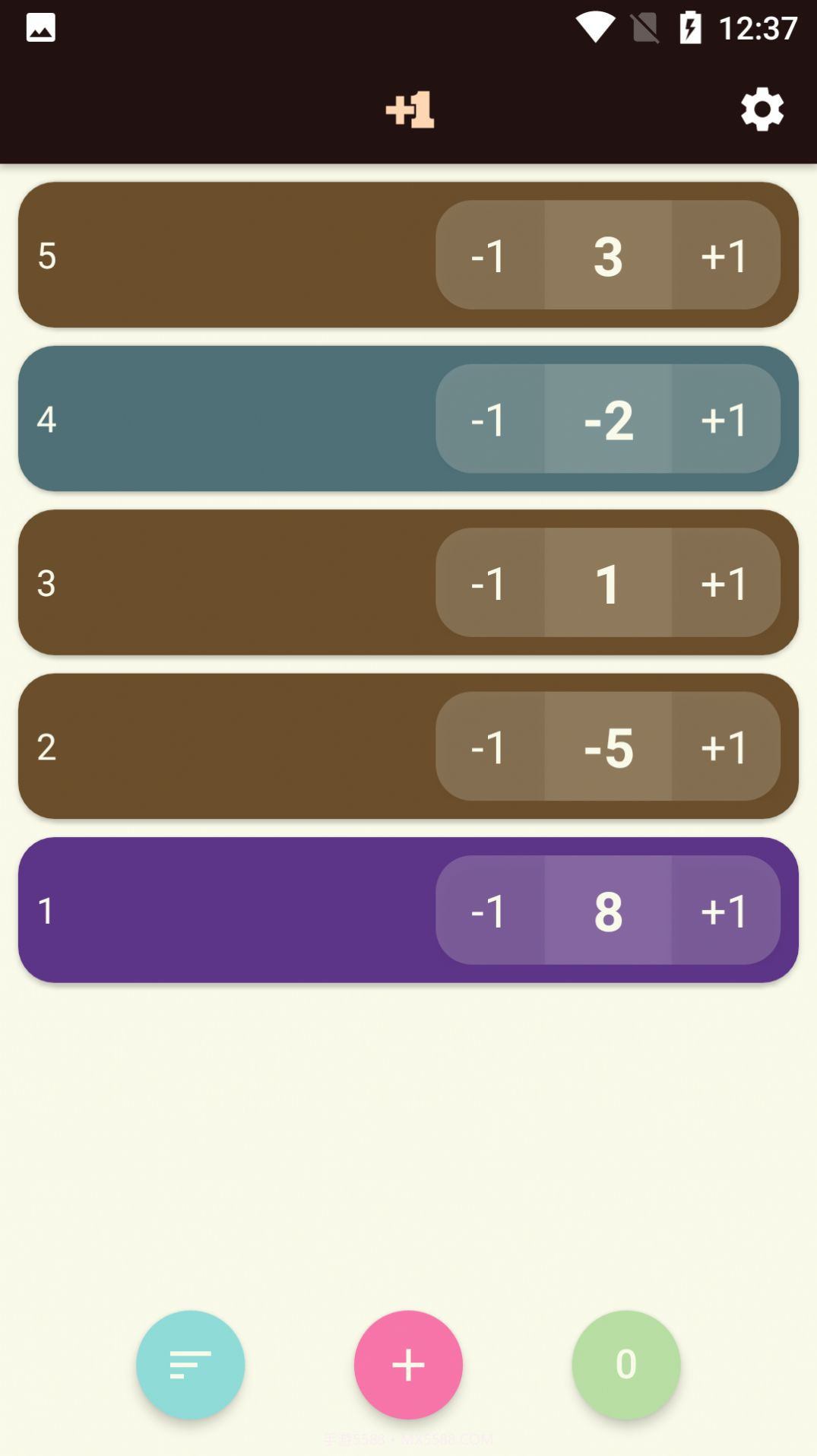Screen dimensions: 817x1456
Task: Tap +1 on counter 4
Action: pyautogui.click(x=726, y=419)
